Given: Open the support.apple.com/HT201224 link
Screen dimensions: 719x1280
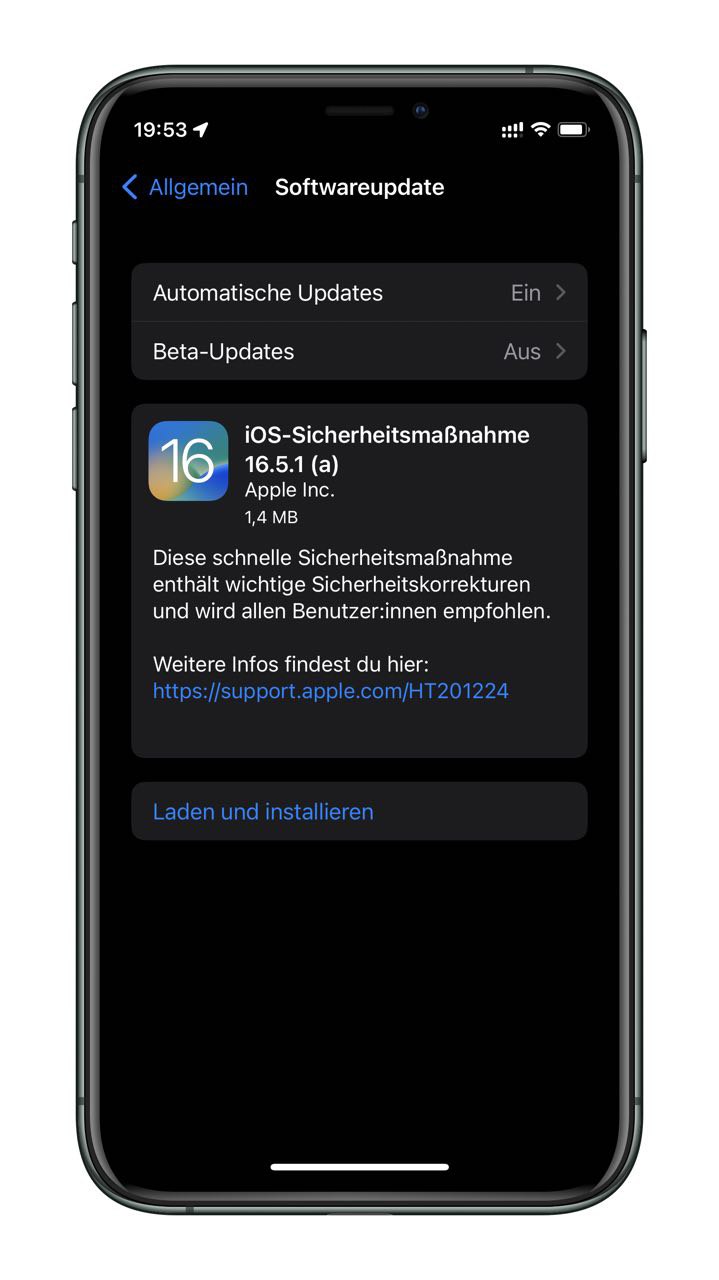Looking at the screenshot, I should [331, 691].
